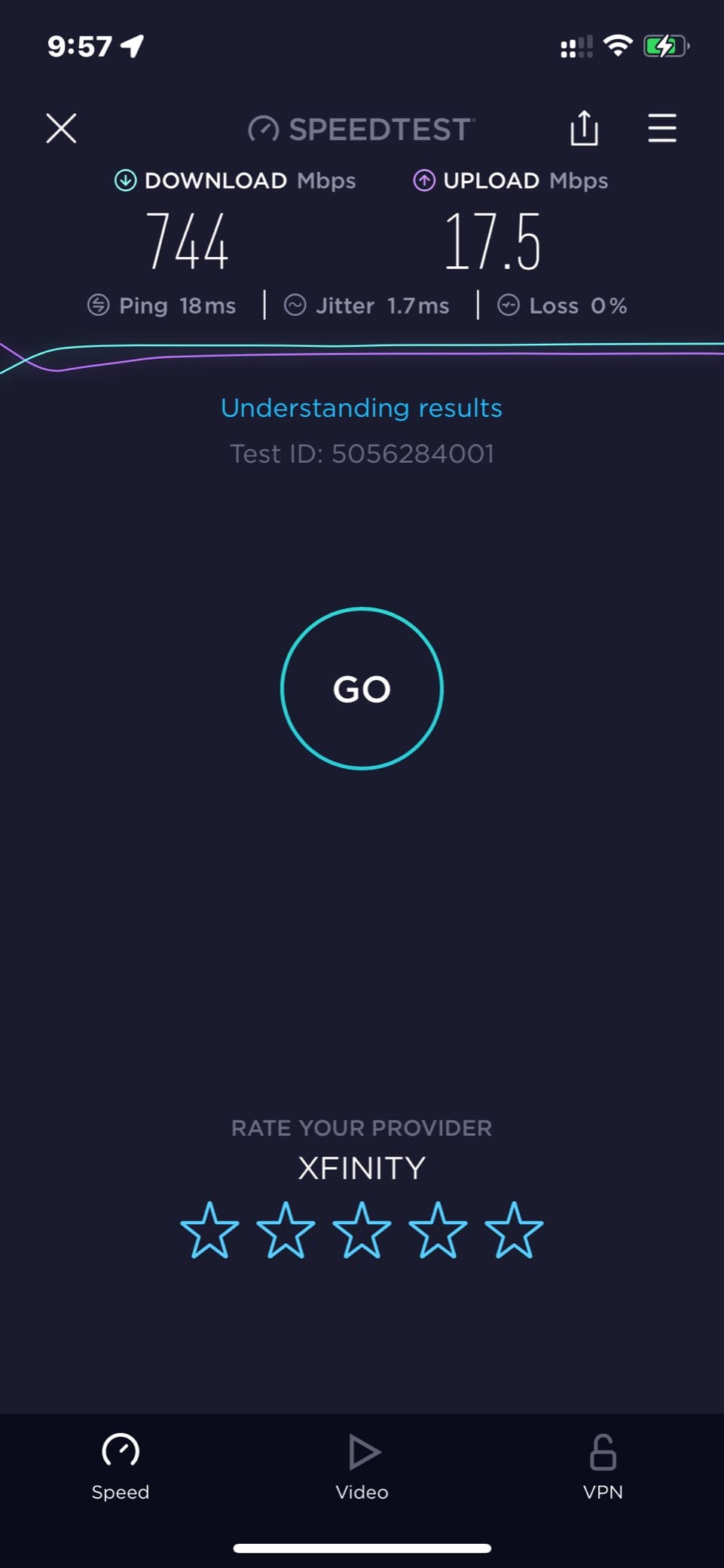This screenshot has height=1568, width=724.
Task: Tap the third rating star for Xfinity
Action: (x=362, y=1229)
